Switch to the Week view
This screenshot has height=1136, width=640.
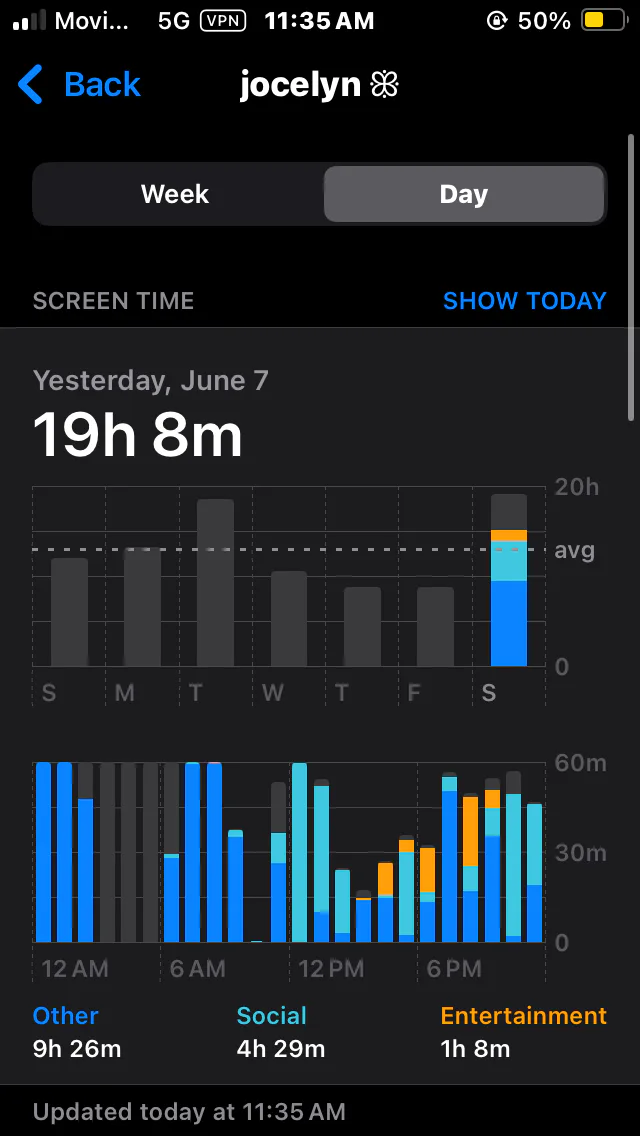coord(175,194)
